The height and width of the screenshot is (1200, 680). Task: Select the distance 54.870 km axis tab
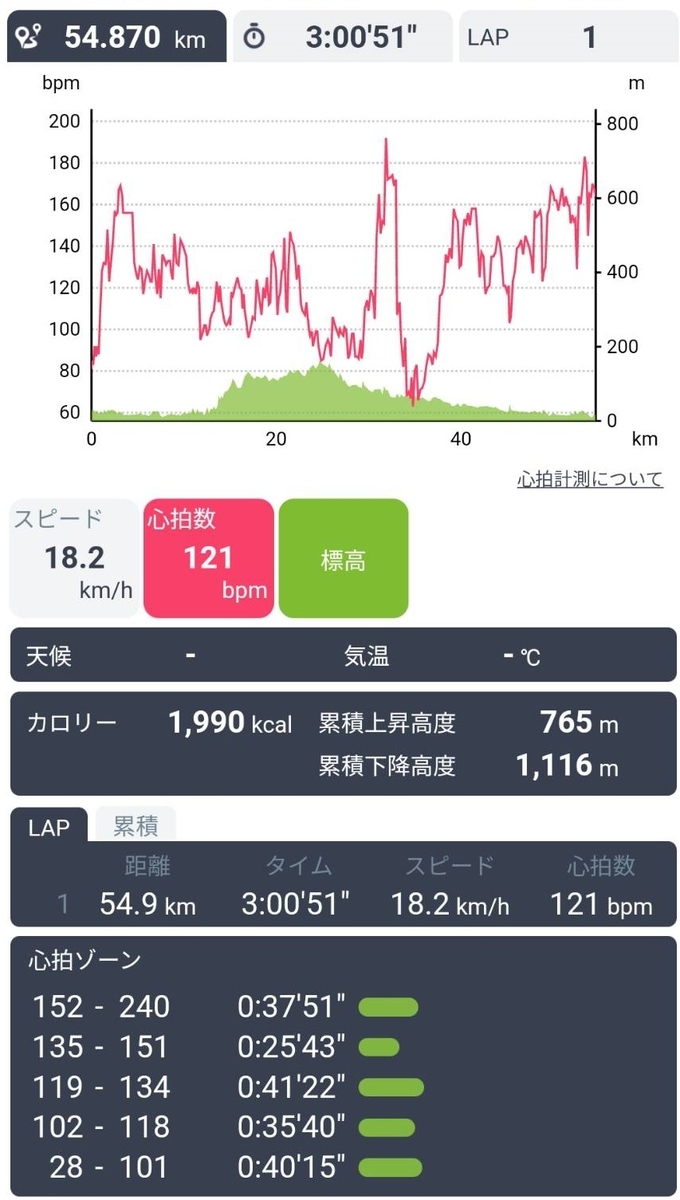tap(117, 37)
